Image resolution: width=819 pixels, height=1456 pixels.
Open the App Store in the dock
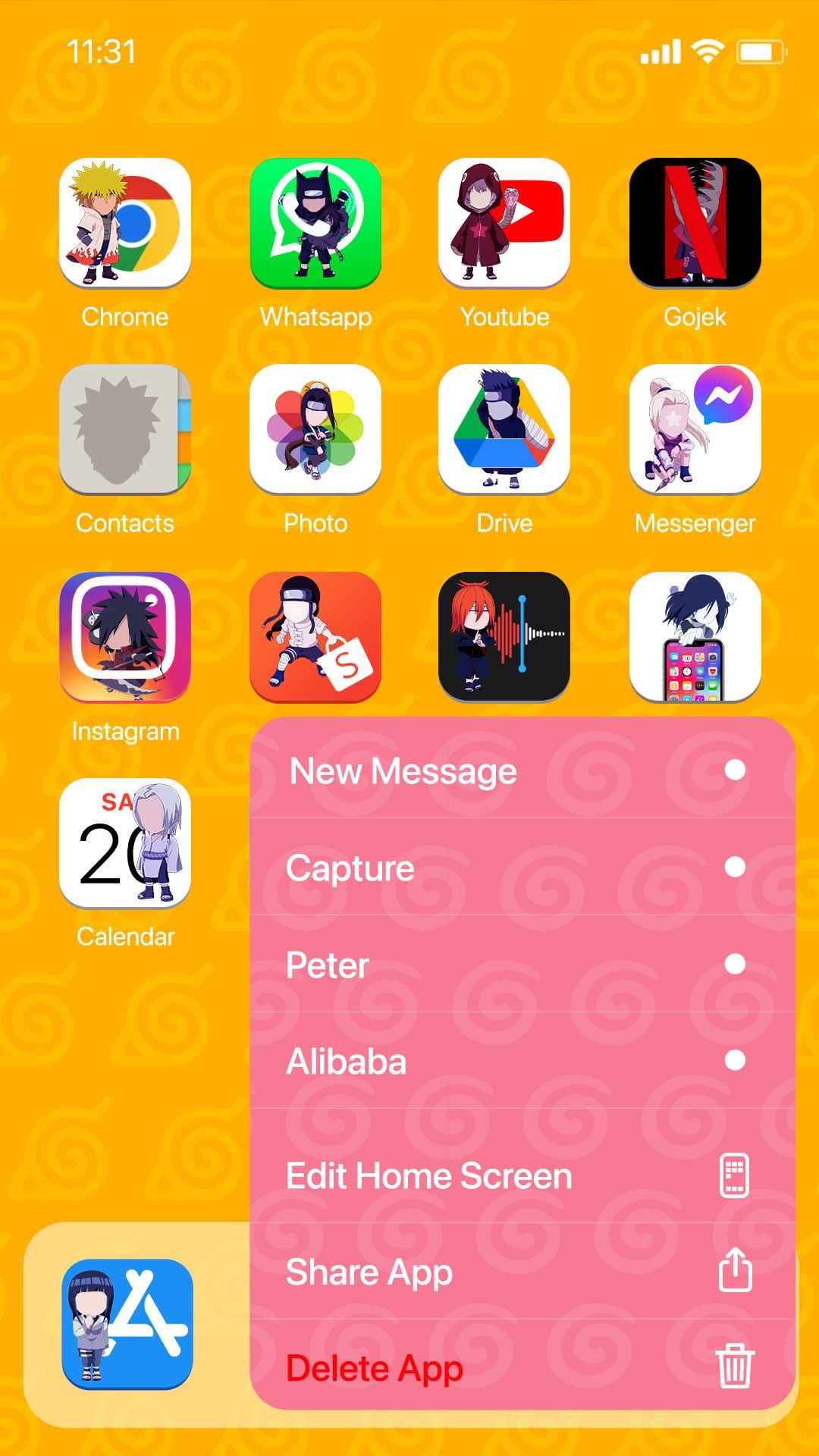tap(127, 1324)
